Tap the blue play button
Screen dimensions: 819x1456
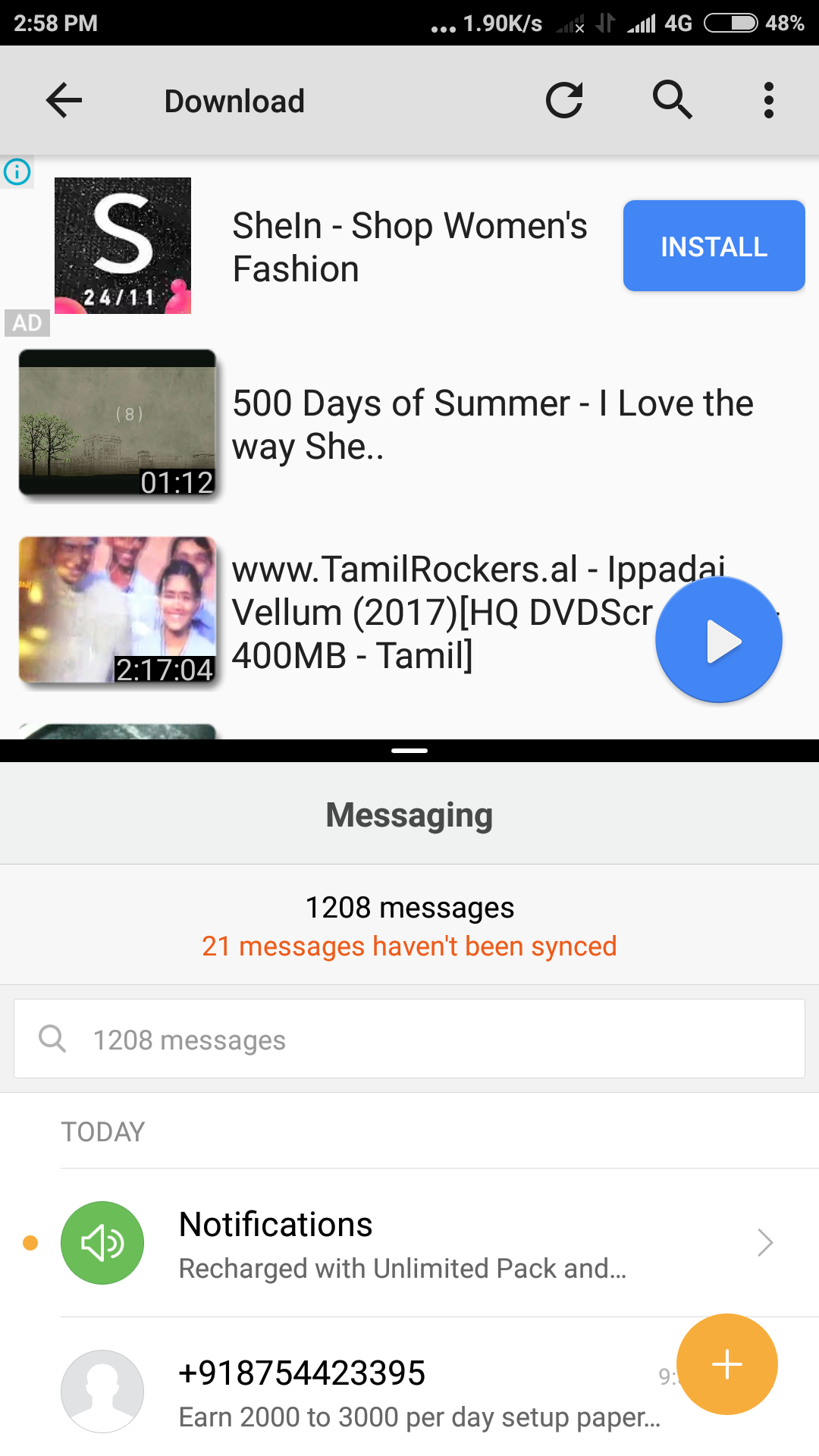pos(718,641)
